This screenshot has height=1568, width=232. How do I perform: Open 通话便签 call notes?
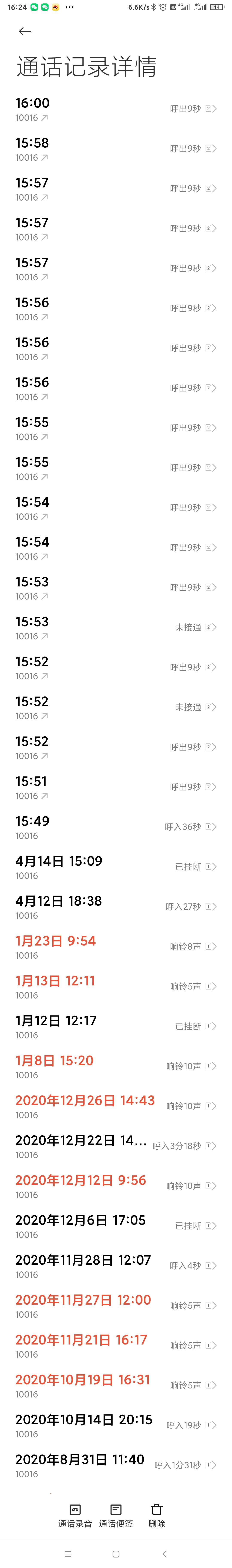tap(116, 1515)
